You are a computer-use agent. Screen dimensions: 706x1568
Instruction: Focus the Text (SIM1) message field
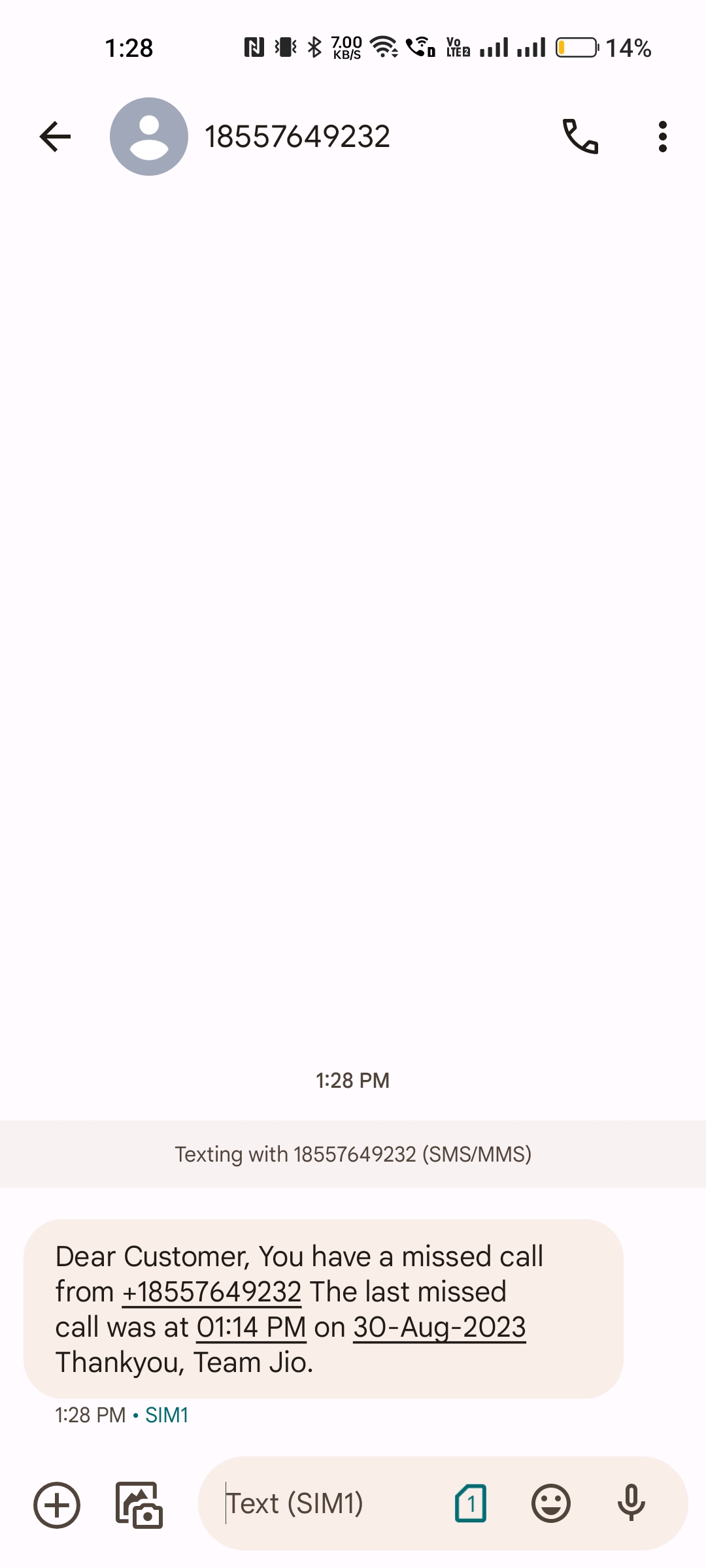click(327, 1503)
